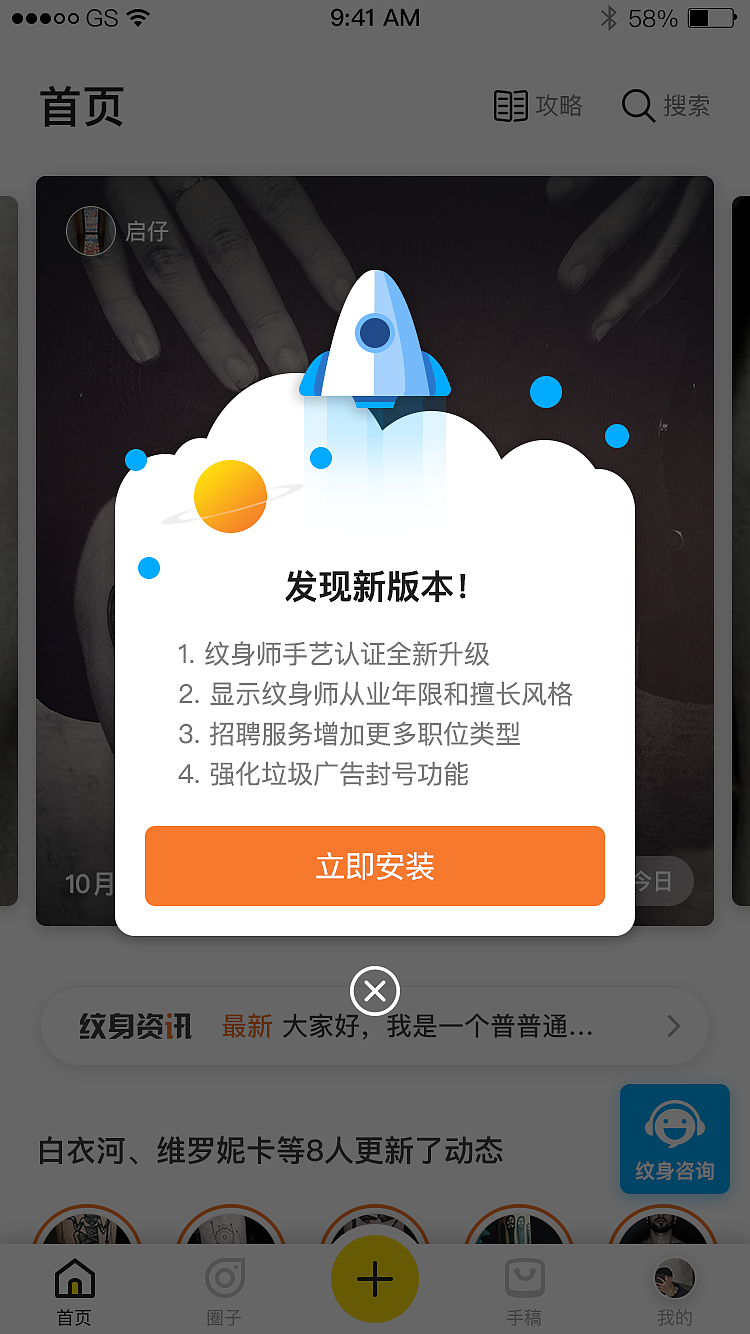
Task: Switch to the 圈子 tab
Action: point(224,1290)
